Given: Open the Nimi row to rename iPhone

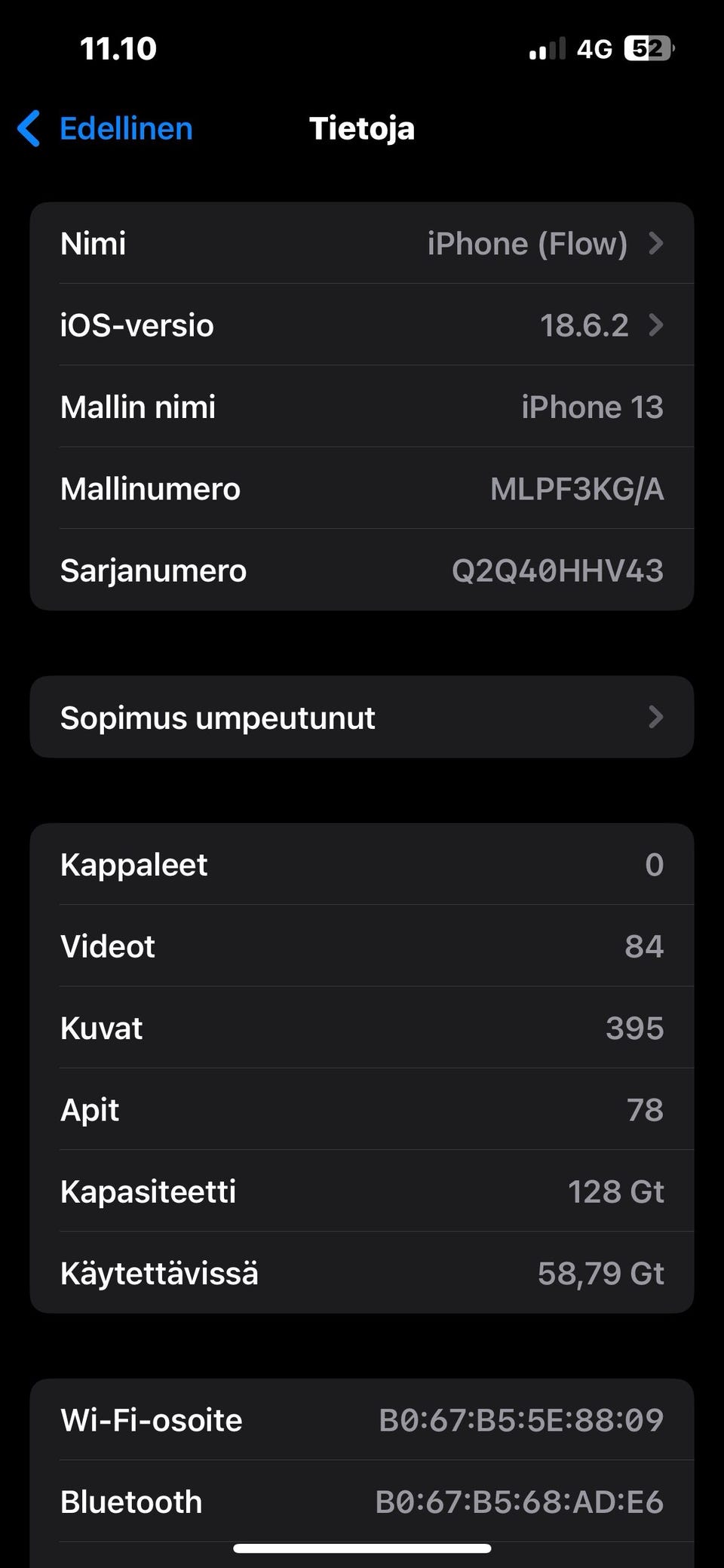Looking at the screenshot, I should point(362,244).
